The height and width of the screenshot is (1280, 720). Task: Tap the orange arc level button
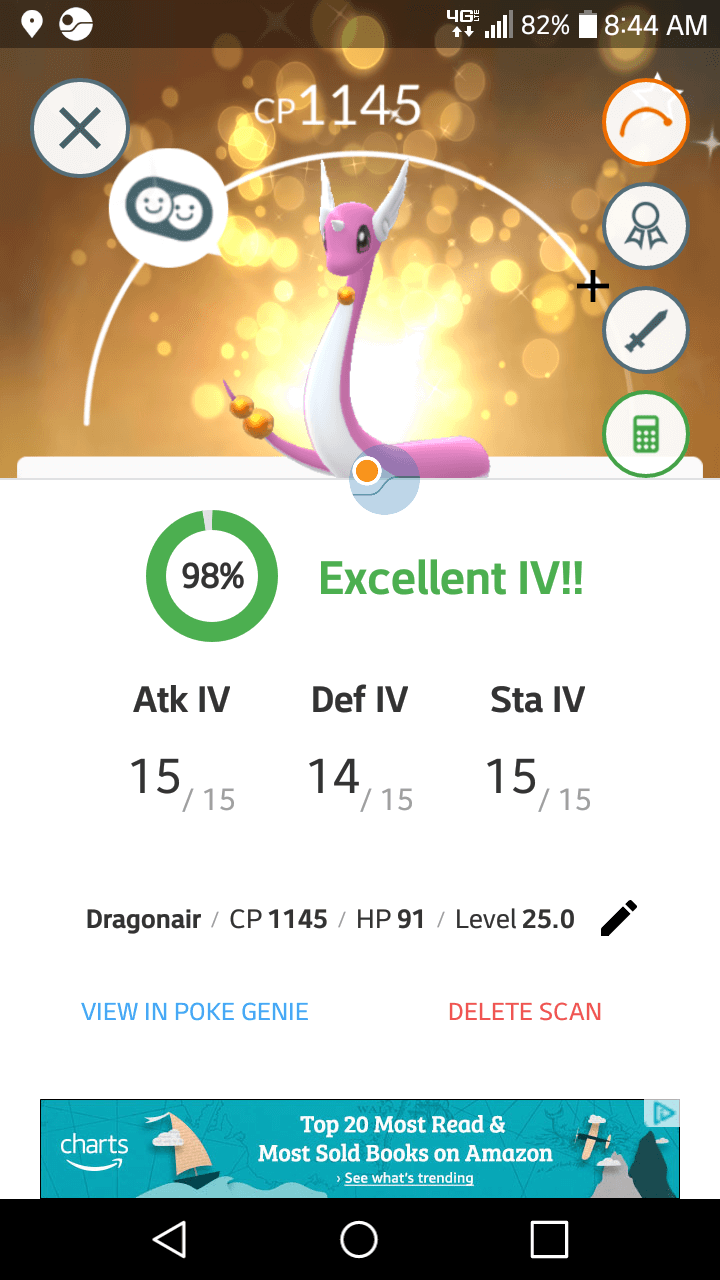pos(646,123)
